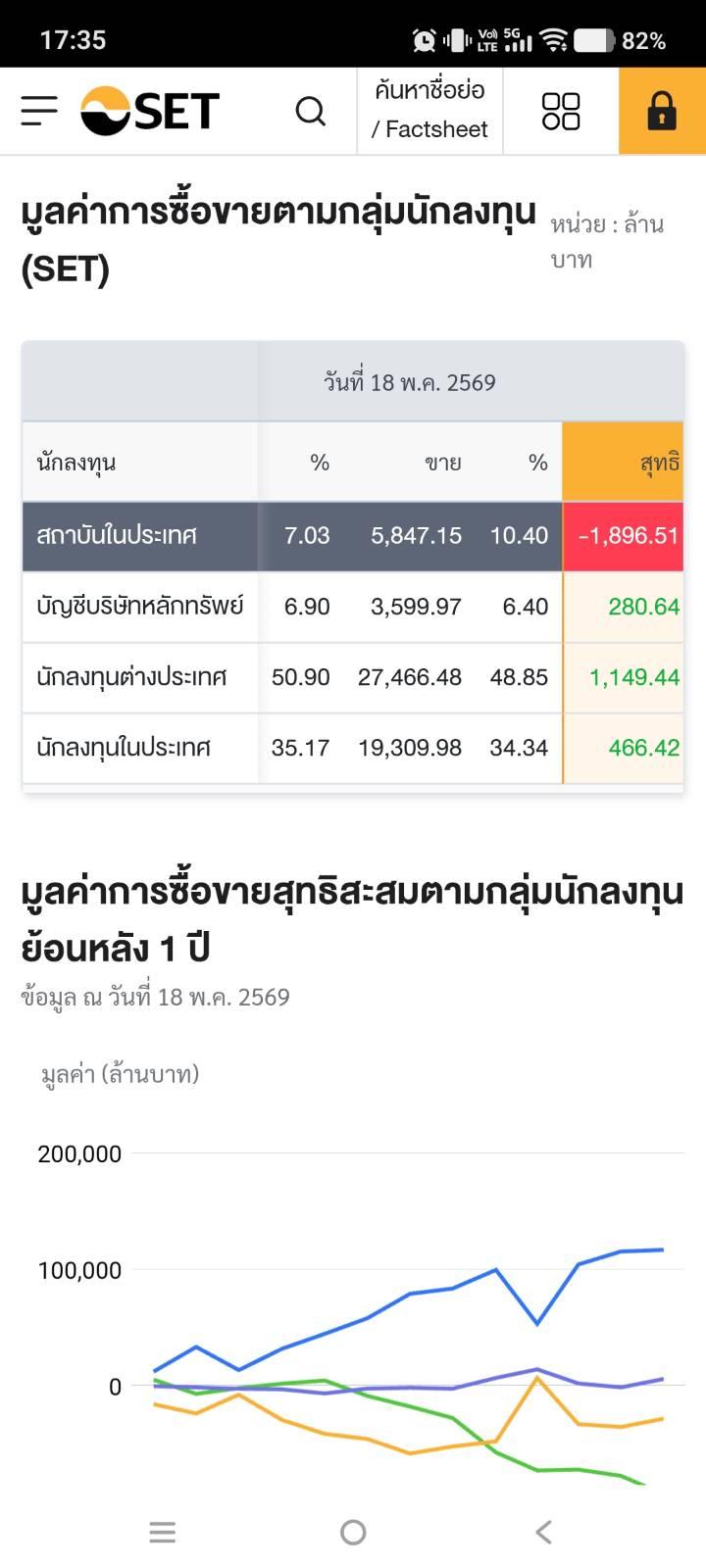This screenshot has height=1568, width=706.
Task: Tap the search magnifier icon
Action: (x=311, y=112)
